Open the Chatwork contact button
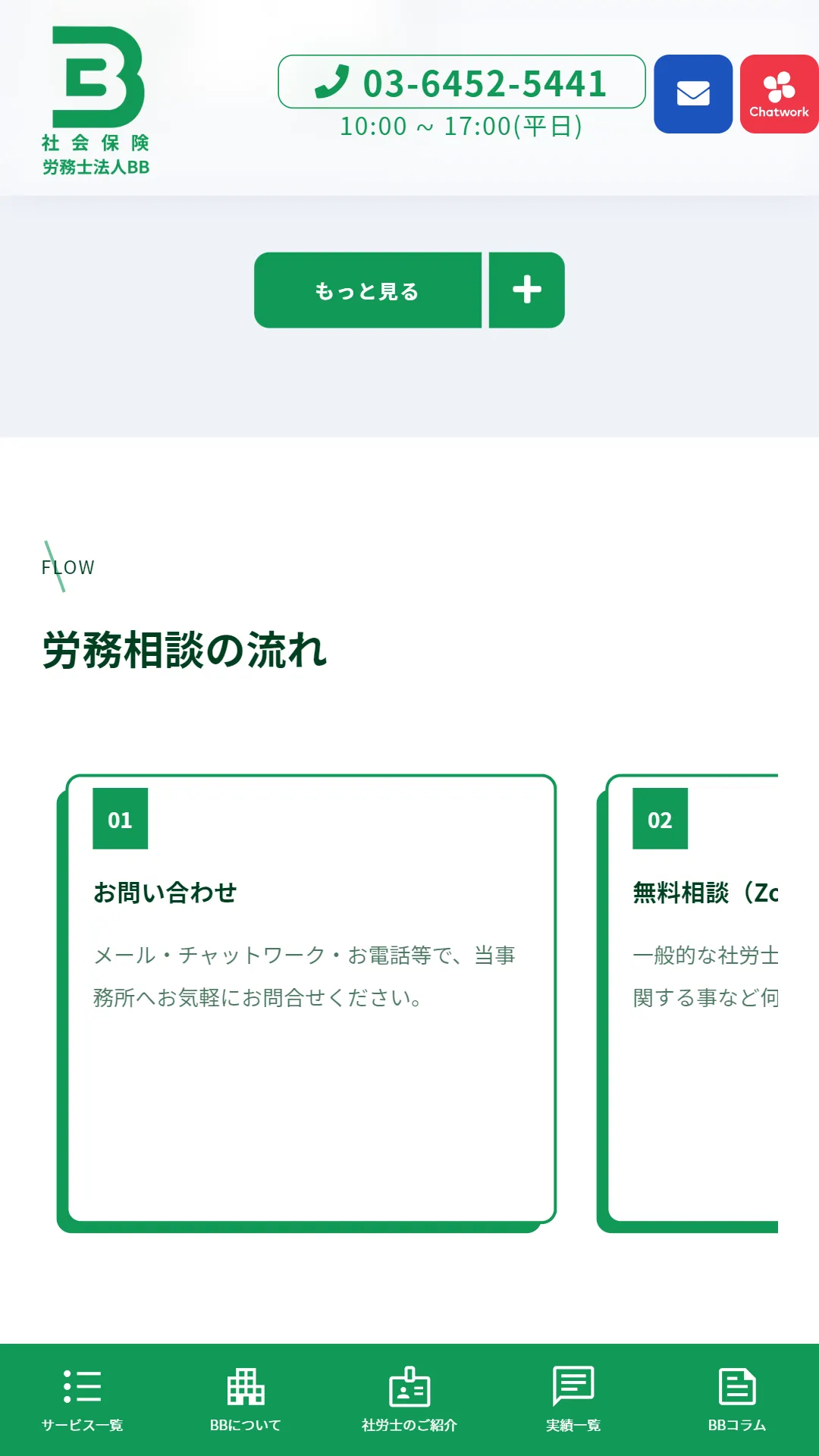The width and height of the screenshot is (819, 1456). pyautogui.click(x=779, y=94)
